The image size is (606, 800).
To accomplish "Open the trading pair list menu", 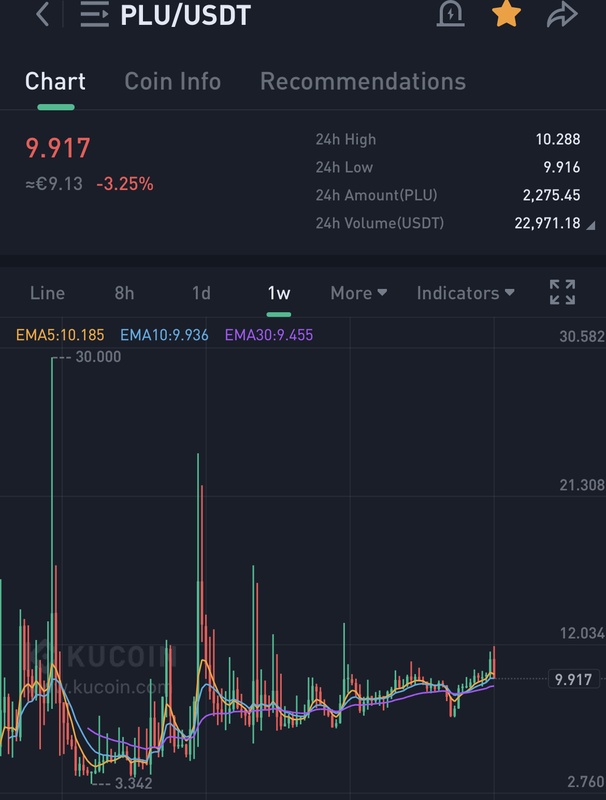I will click(94, 15).
